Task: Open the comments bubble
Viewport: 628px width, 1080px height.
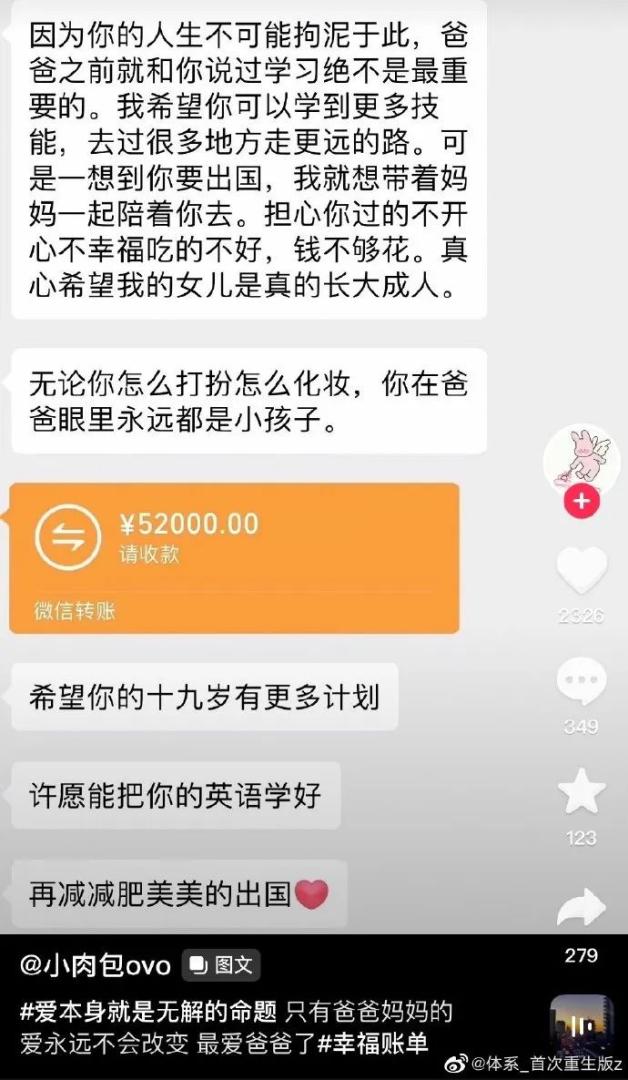Action: tap(581, 684)
